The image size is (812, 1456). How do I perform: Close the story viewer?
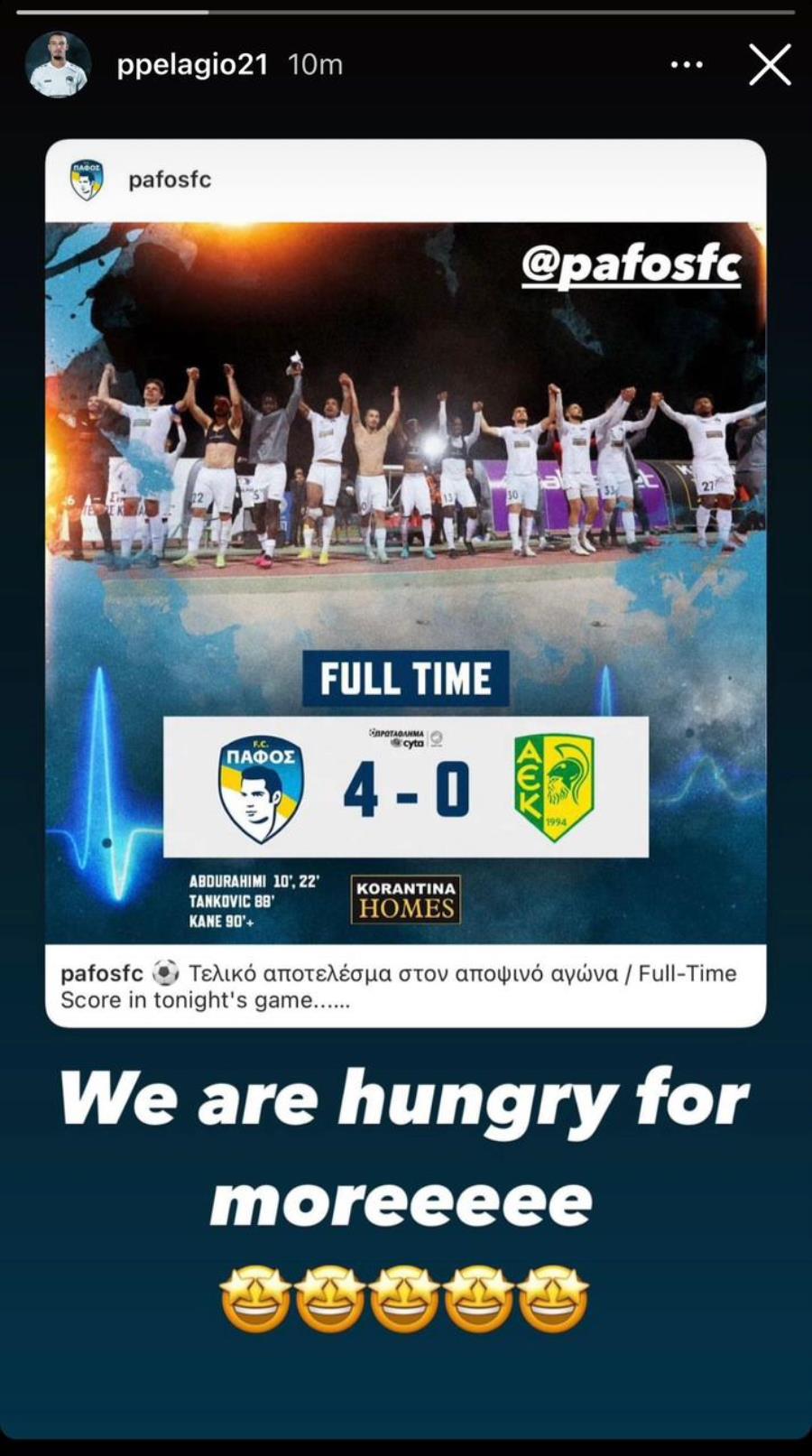pos(770,65)
